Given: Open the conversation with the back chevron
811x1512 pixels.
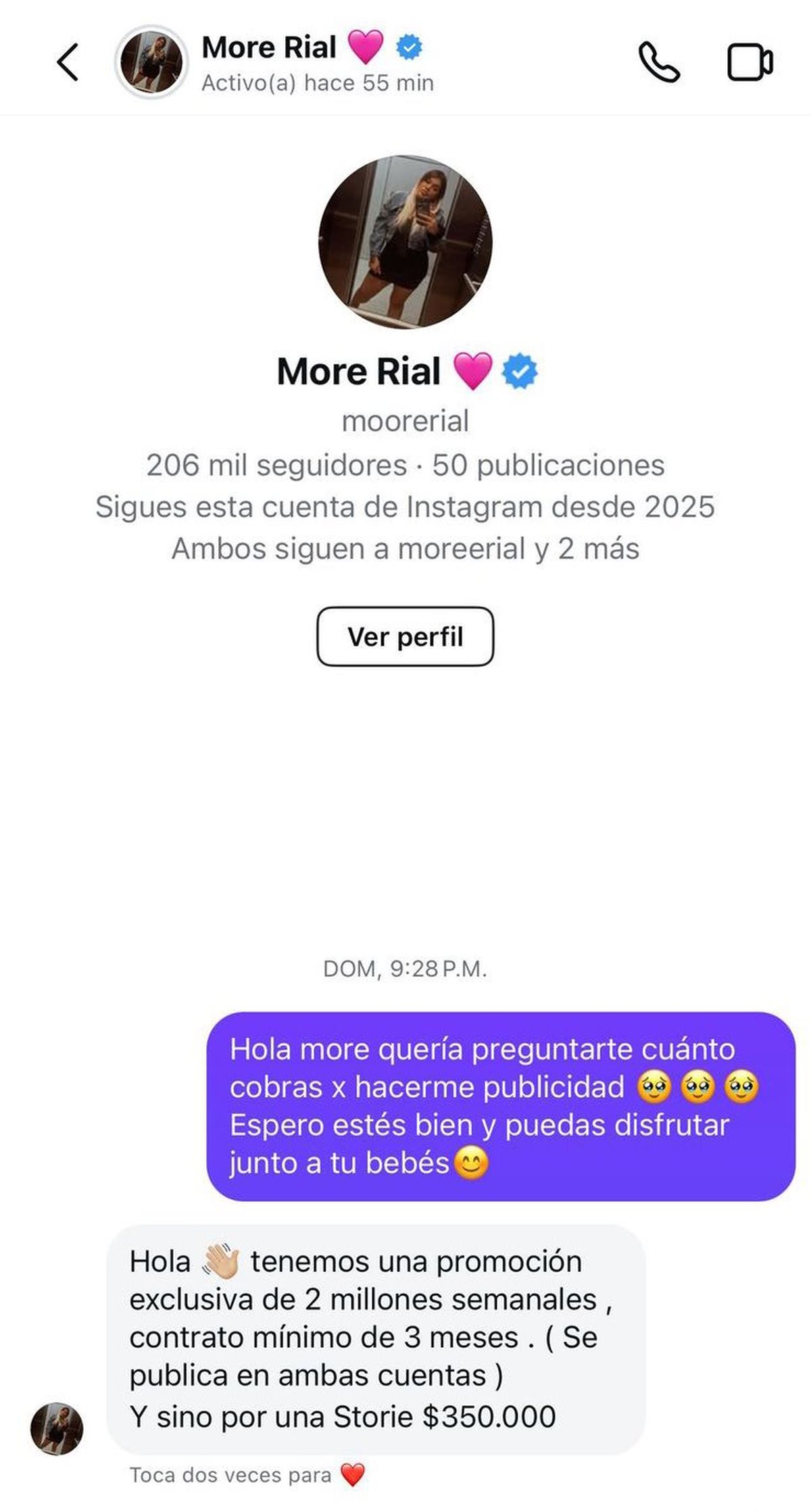Looking at the screenshot, I should click(x=66, y=64).
